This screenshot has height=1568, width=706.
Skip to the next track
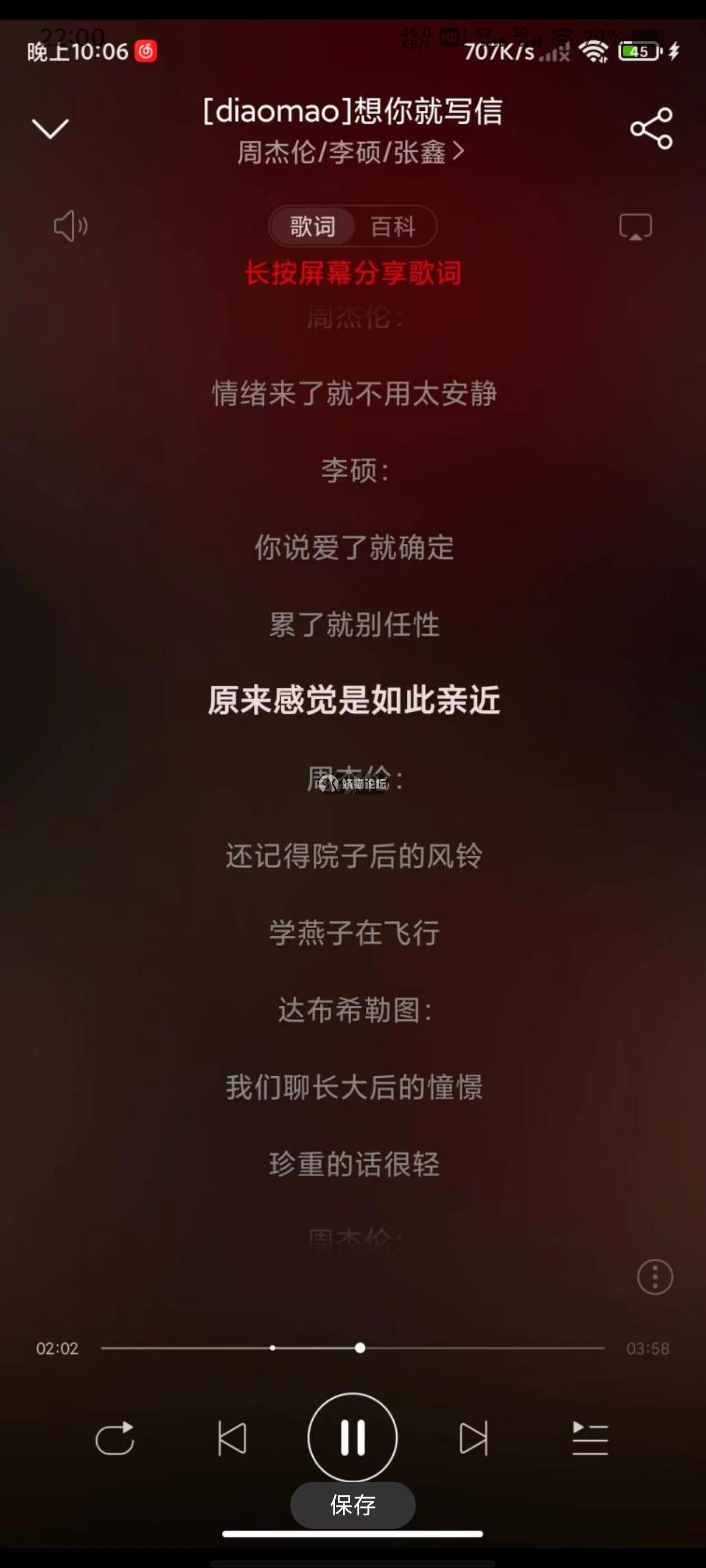pyautogui.click(x=473, y=1438)
